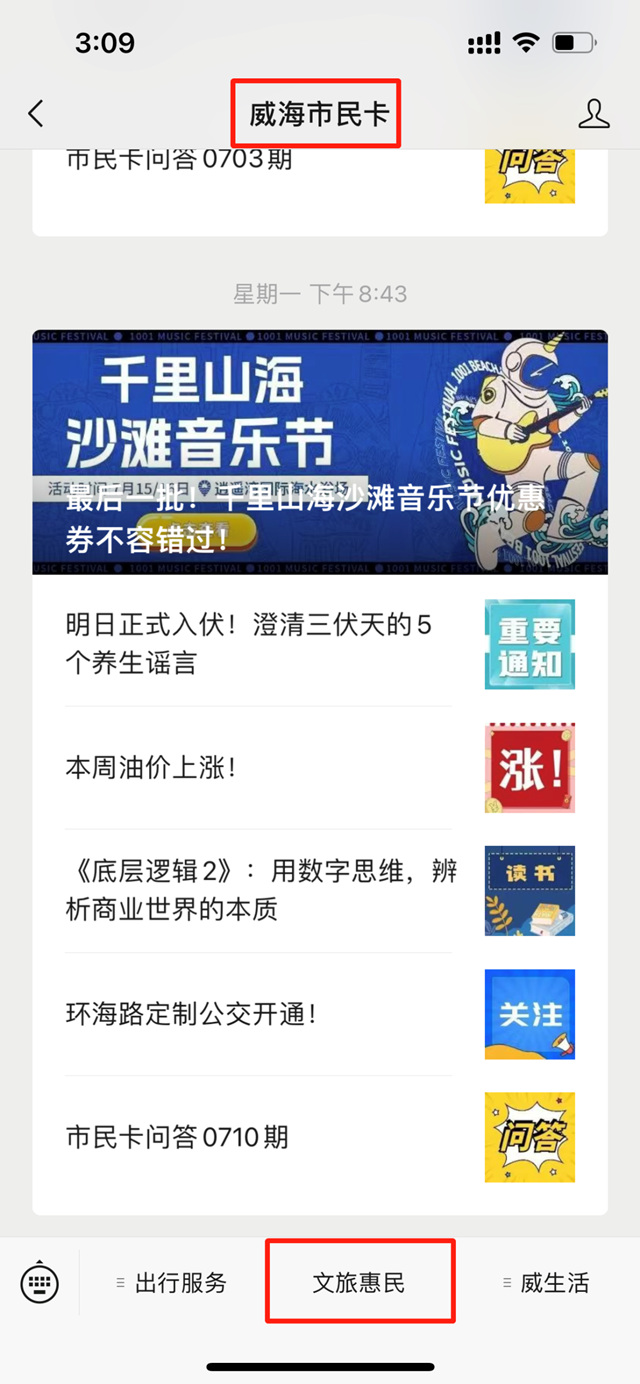Open the 本周油价上涨 article
The image size is (640, 1384).
point(150,768)
